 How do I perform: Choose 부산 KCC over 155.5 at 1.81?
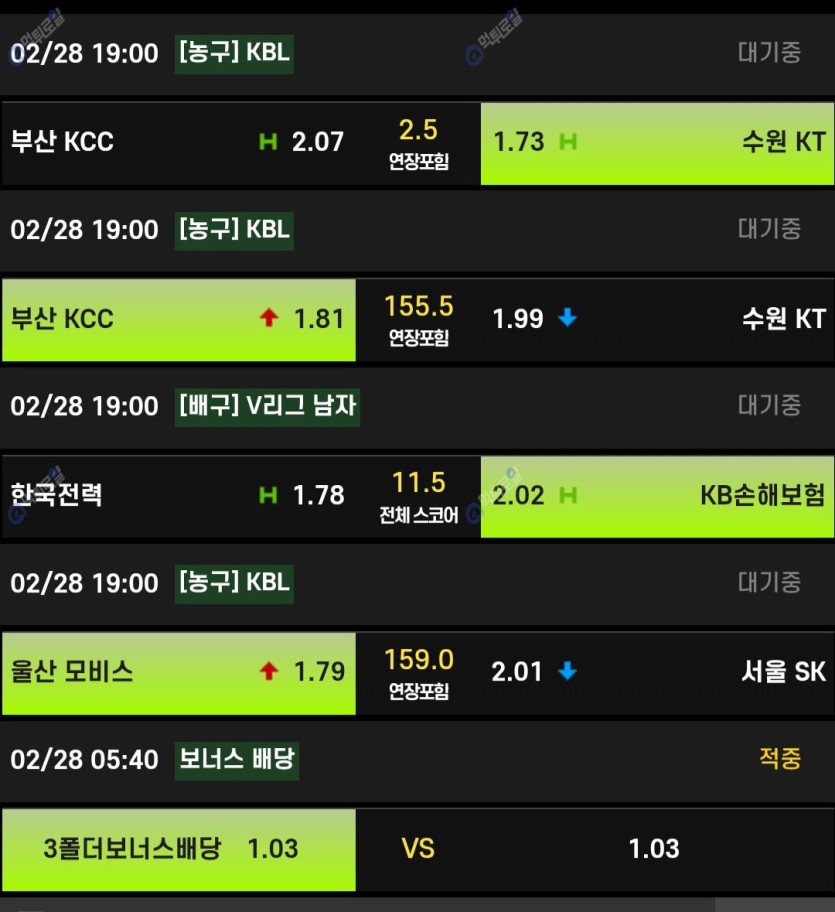coord(178,319)
